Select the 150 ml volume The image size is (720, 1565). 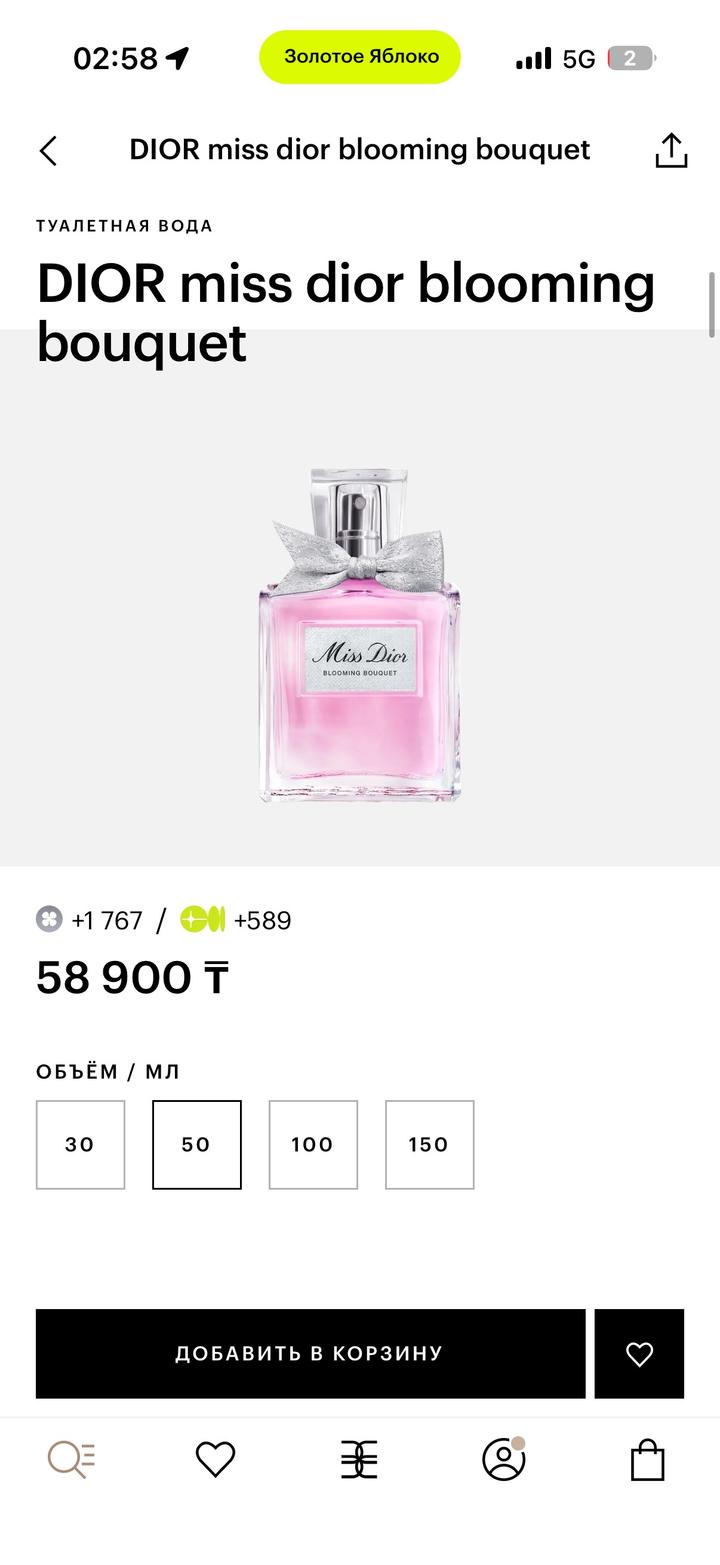pyautogui.click(x=429, y=1145)
